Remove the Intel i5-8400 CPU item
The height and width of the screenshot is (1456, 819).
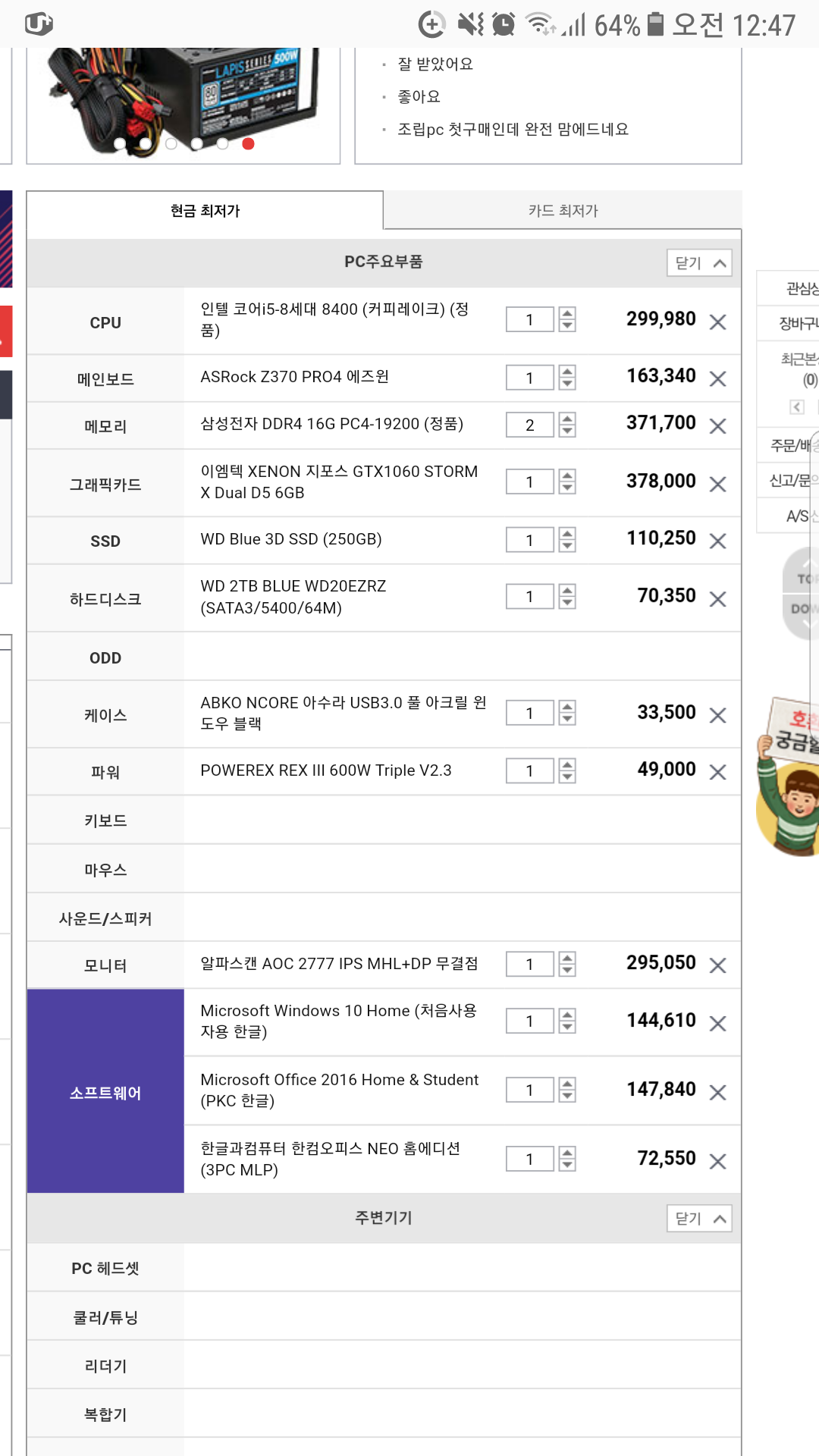point(717,322)
